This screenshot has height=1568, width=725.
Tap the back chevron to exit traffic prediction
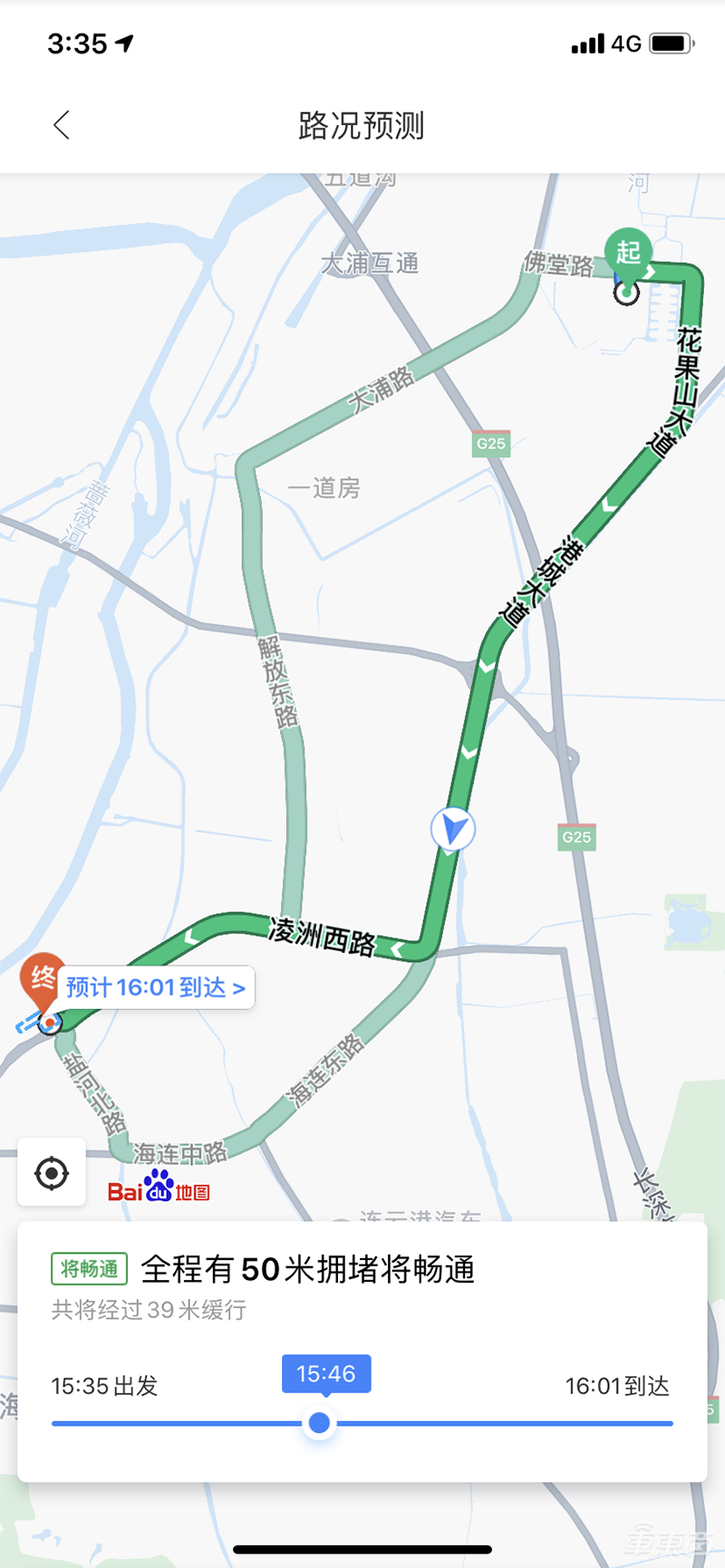click(60, 126)
